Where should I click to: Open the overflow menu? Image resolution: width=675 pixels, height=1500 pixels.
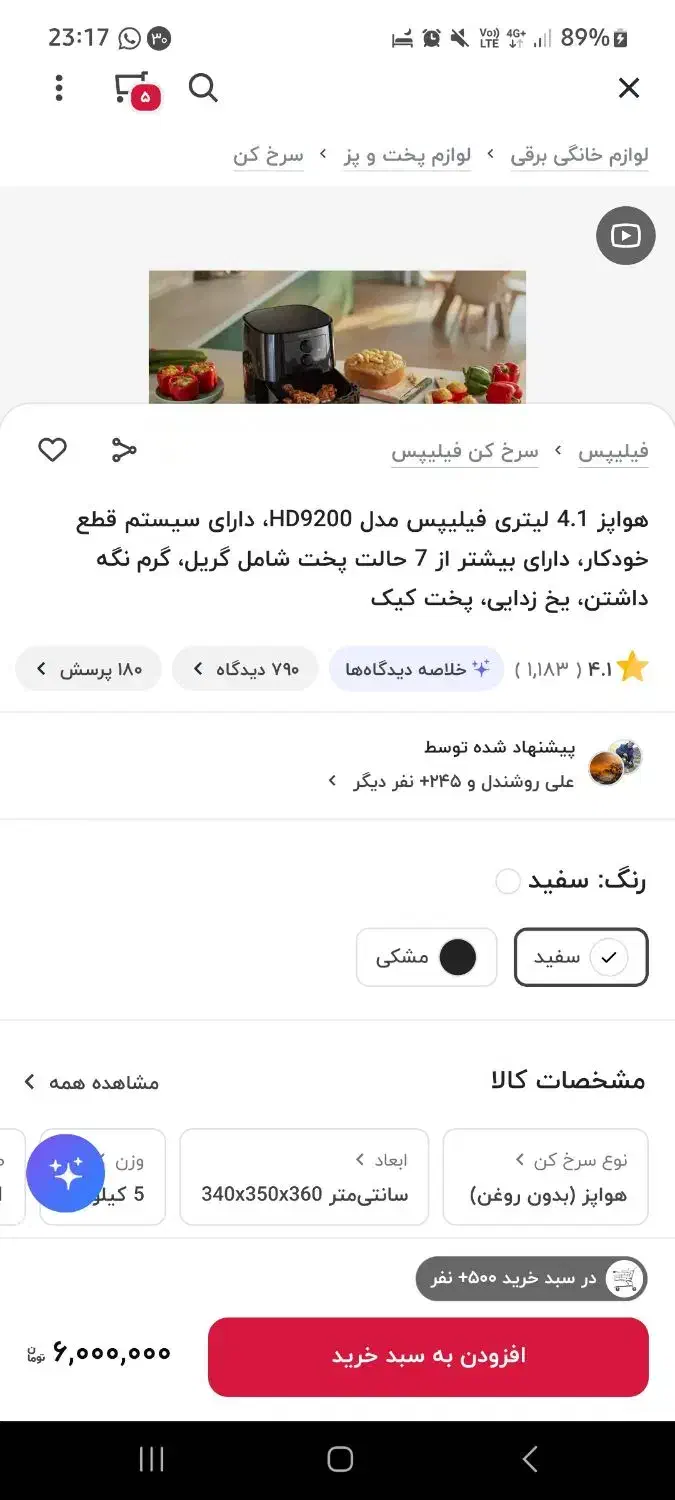59,89
